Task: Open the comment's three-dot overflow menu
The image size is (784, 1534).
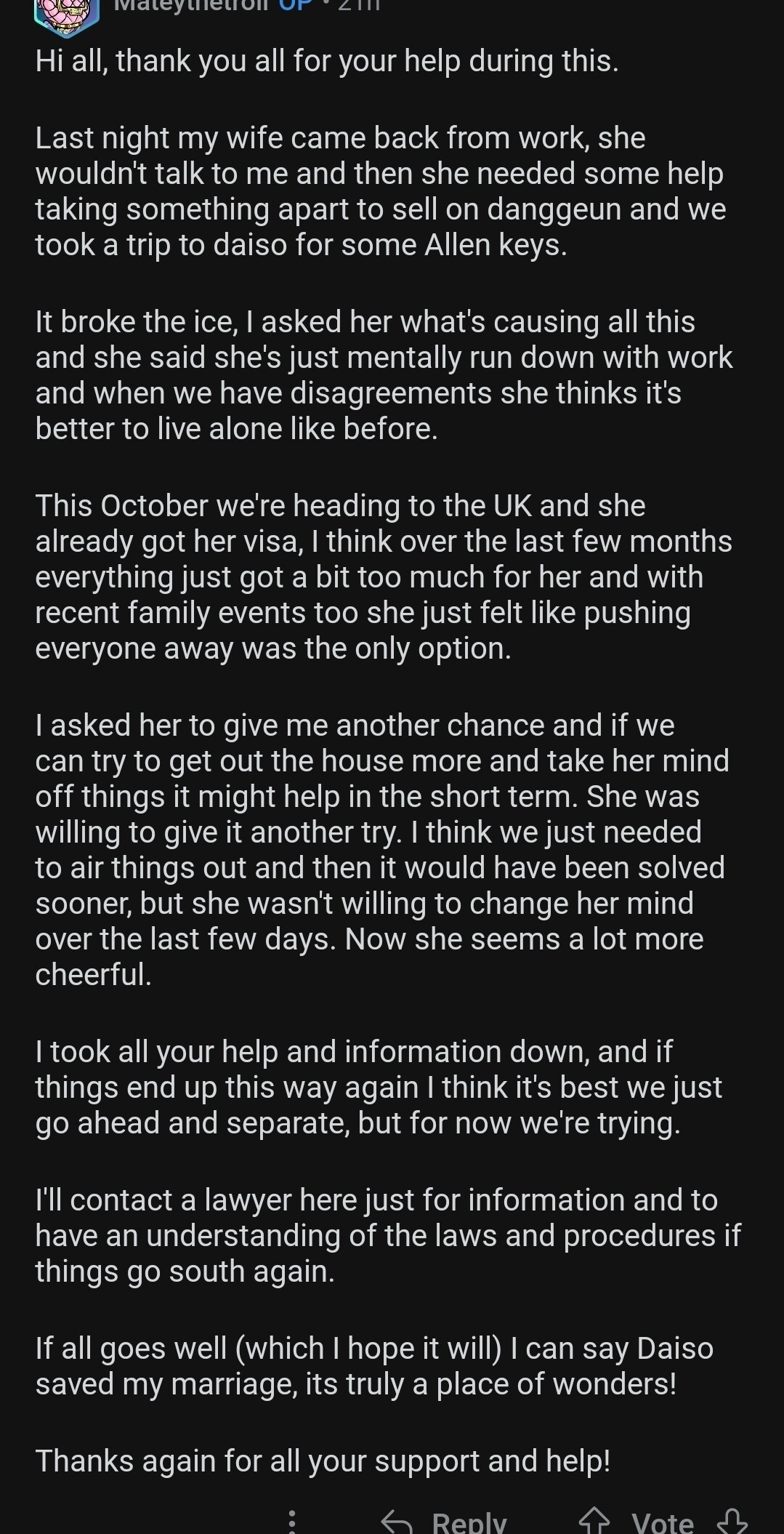Action: (292, 1520)
